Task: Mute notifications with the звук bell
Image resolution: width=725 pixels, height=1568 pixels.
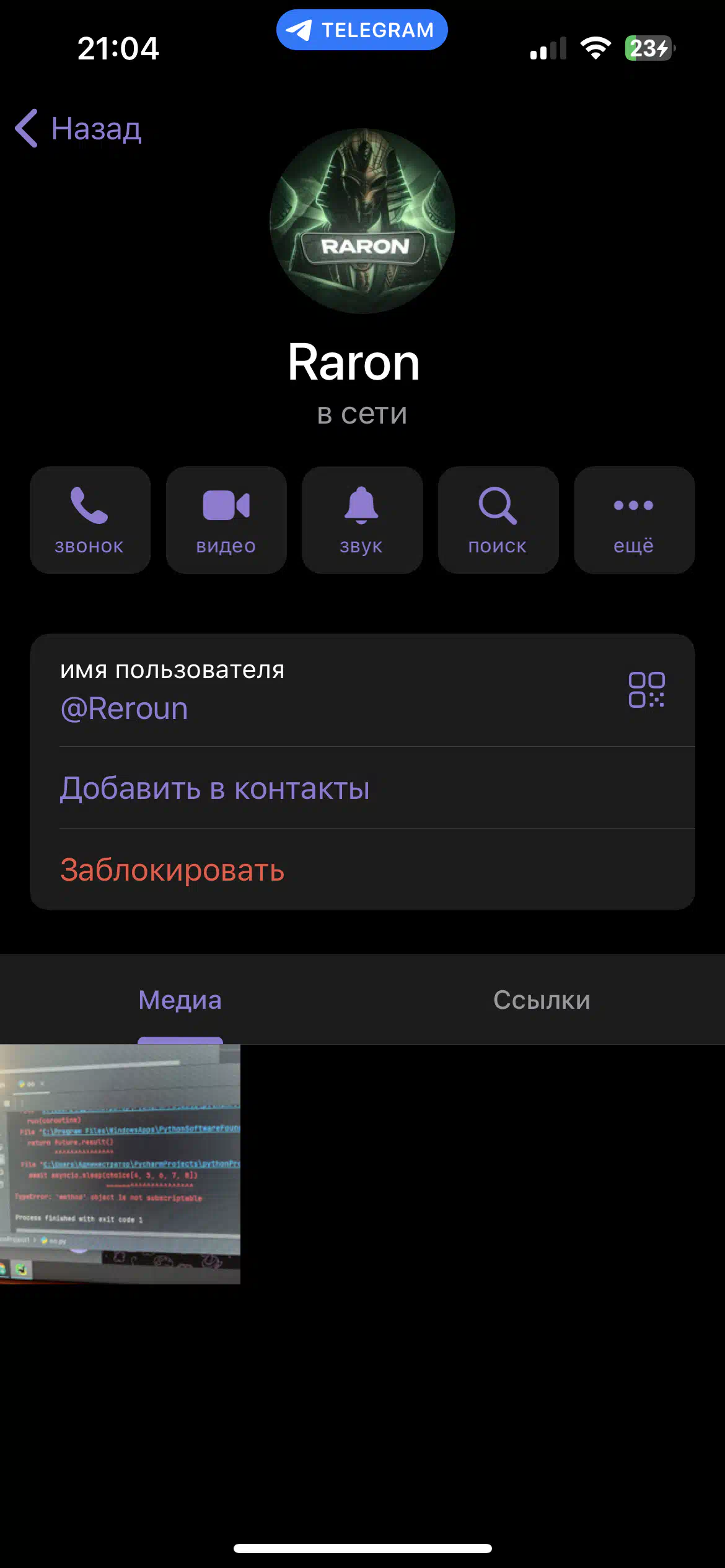Action: [x=362, y=520]
